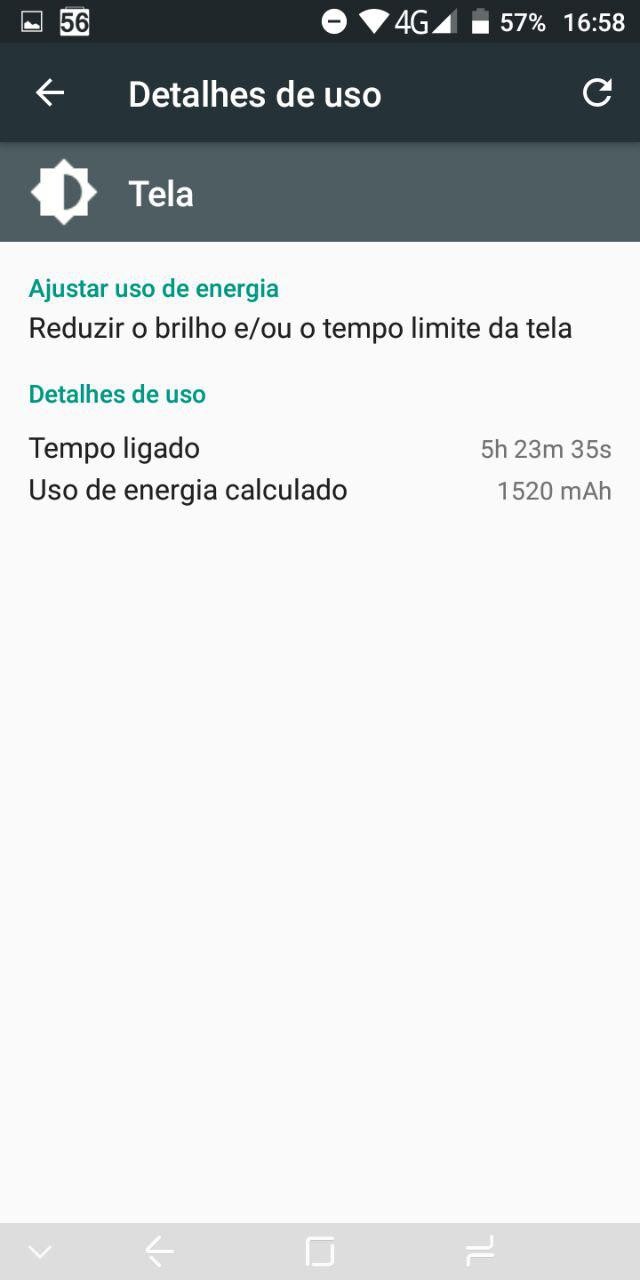Tap the system back button
The image size is (640, 1280).
(160, 1251)
